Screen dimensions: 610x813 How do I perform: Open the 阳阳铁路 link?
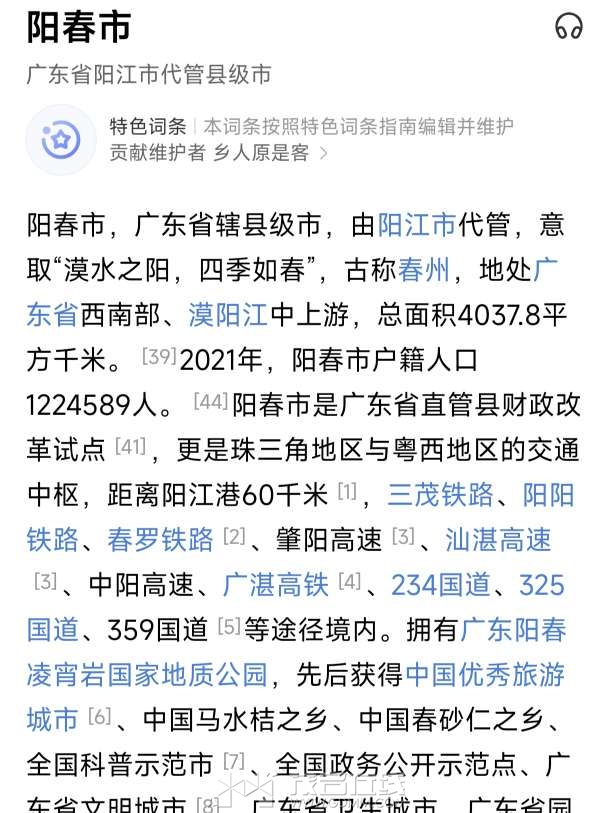click(x=548, y=495)
